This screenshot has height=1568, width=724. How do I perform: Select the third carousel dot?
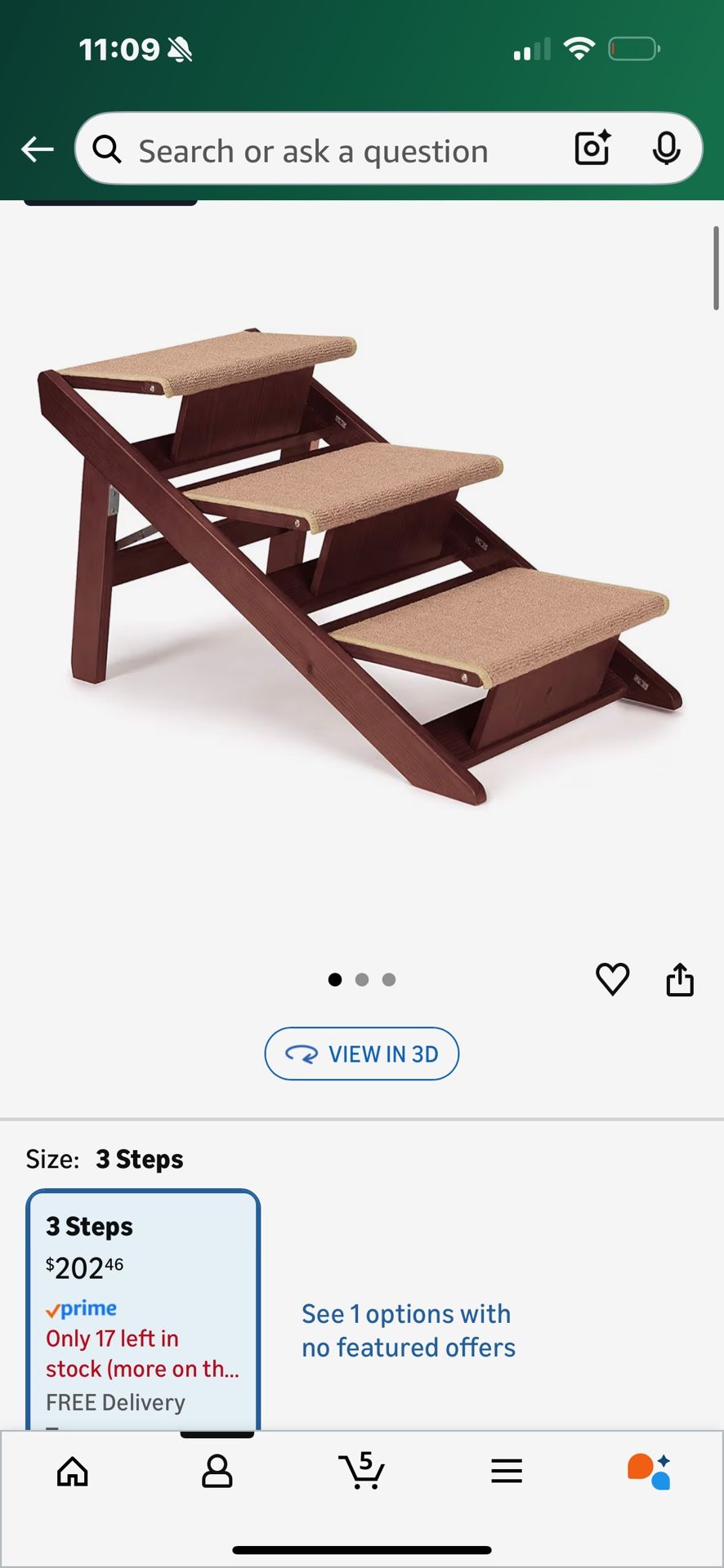pos(389,979)
